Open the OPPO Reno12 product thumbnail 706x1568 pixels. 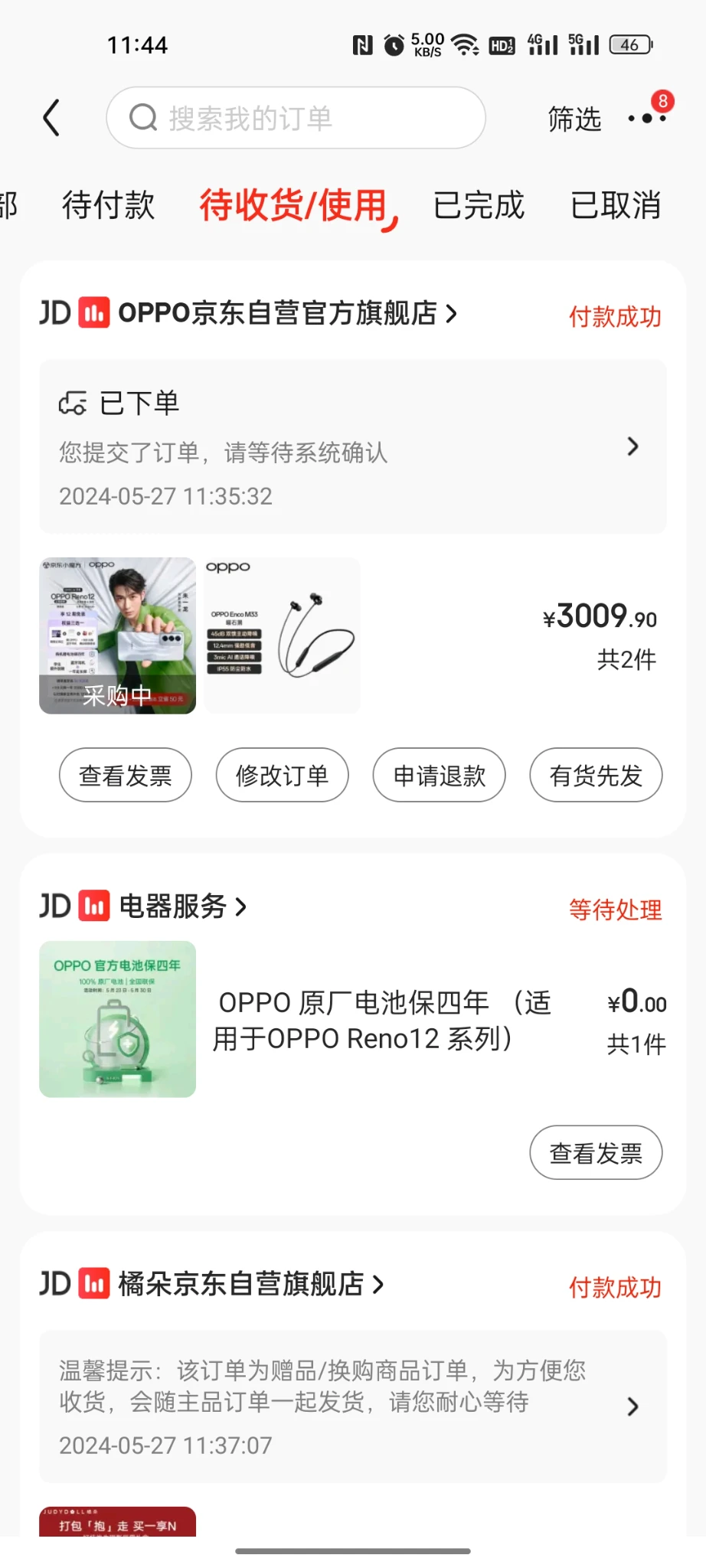pos(118,635)
